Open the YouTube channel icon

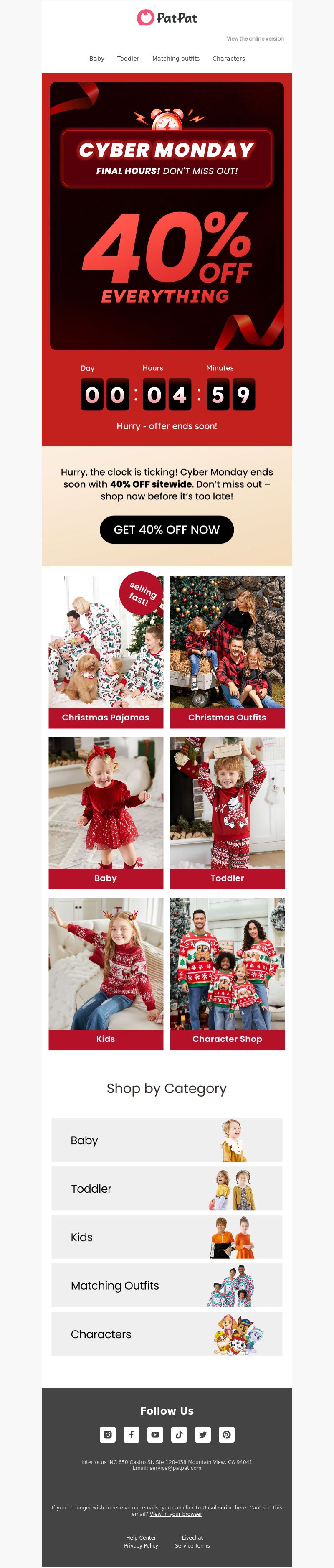(x=155, y=1435)
